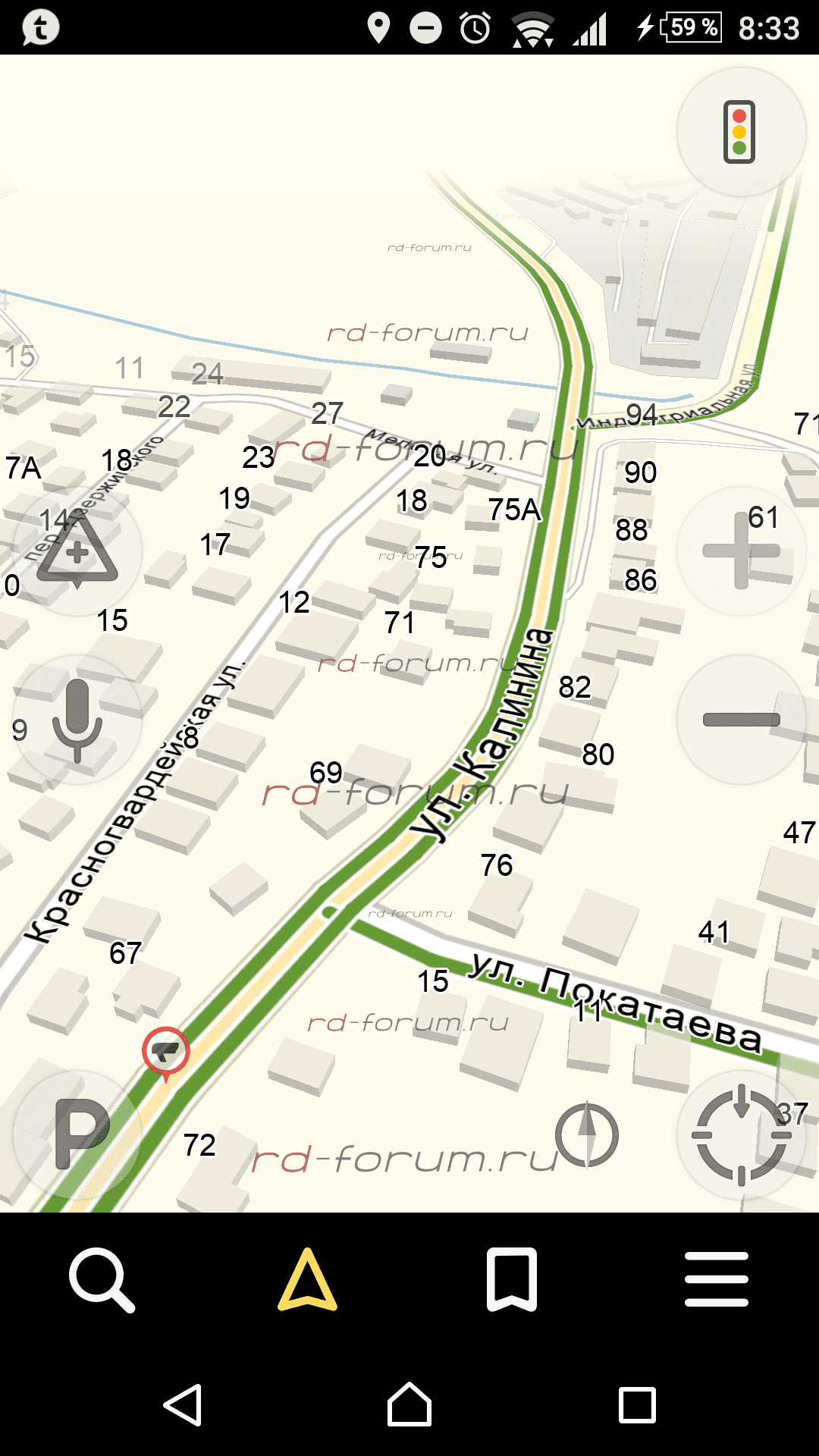819x1456 pixels.
Task: Toggle the traffic light layer
Action: coord(740,132)
